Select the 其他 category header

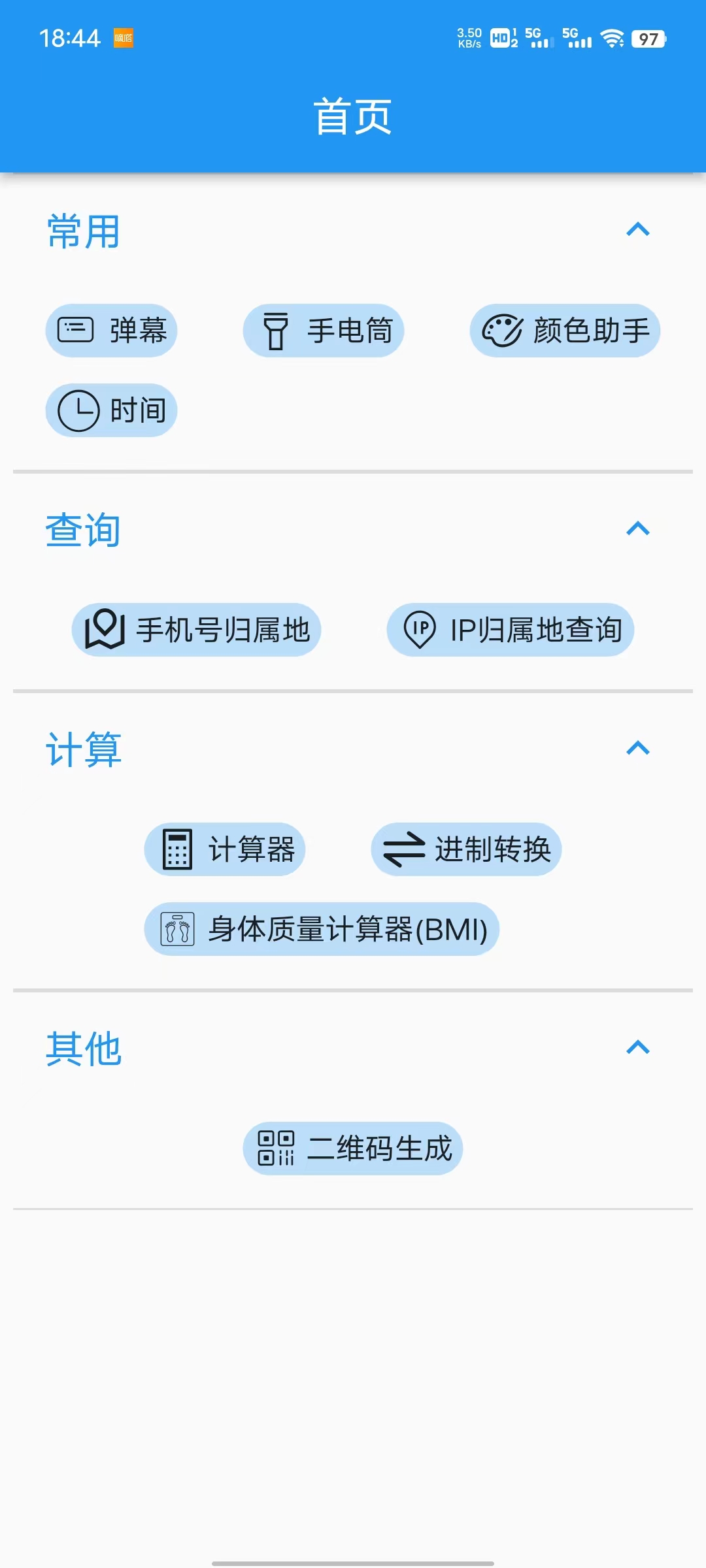coord(82,1049)
